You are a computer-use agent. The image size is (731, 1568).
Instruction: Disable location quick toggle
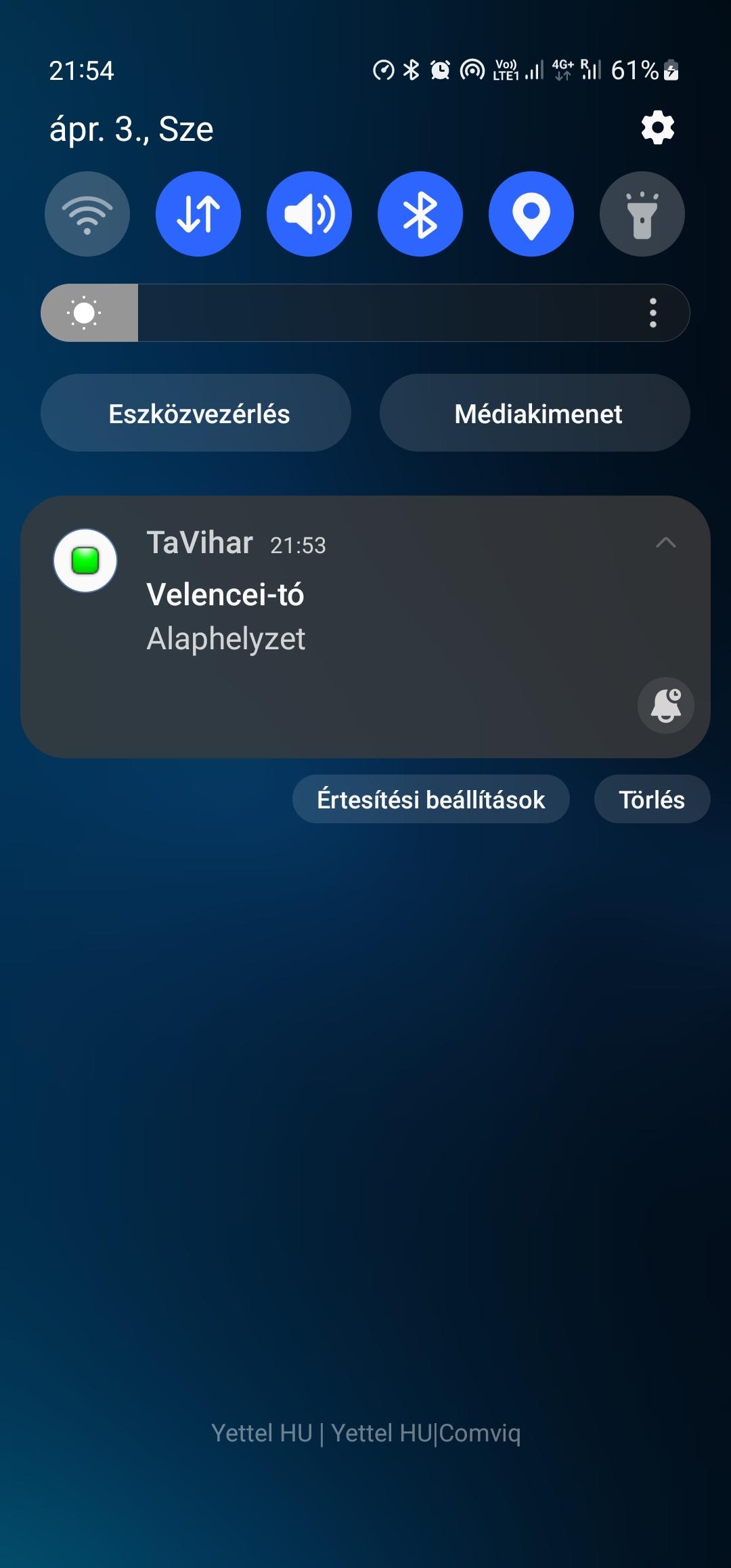tap(531, 214)
